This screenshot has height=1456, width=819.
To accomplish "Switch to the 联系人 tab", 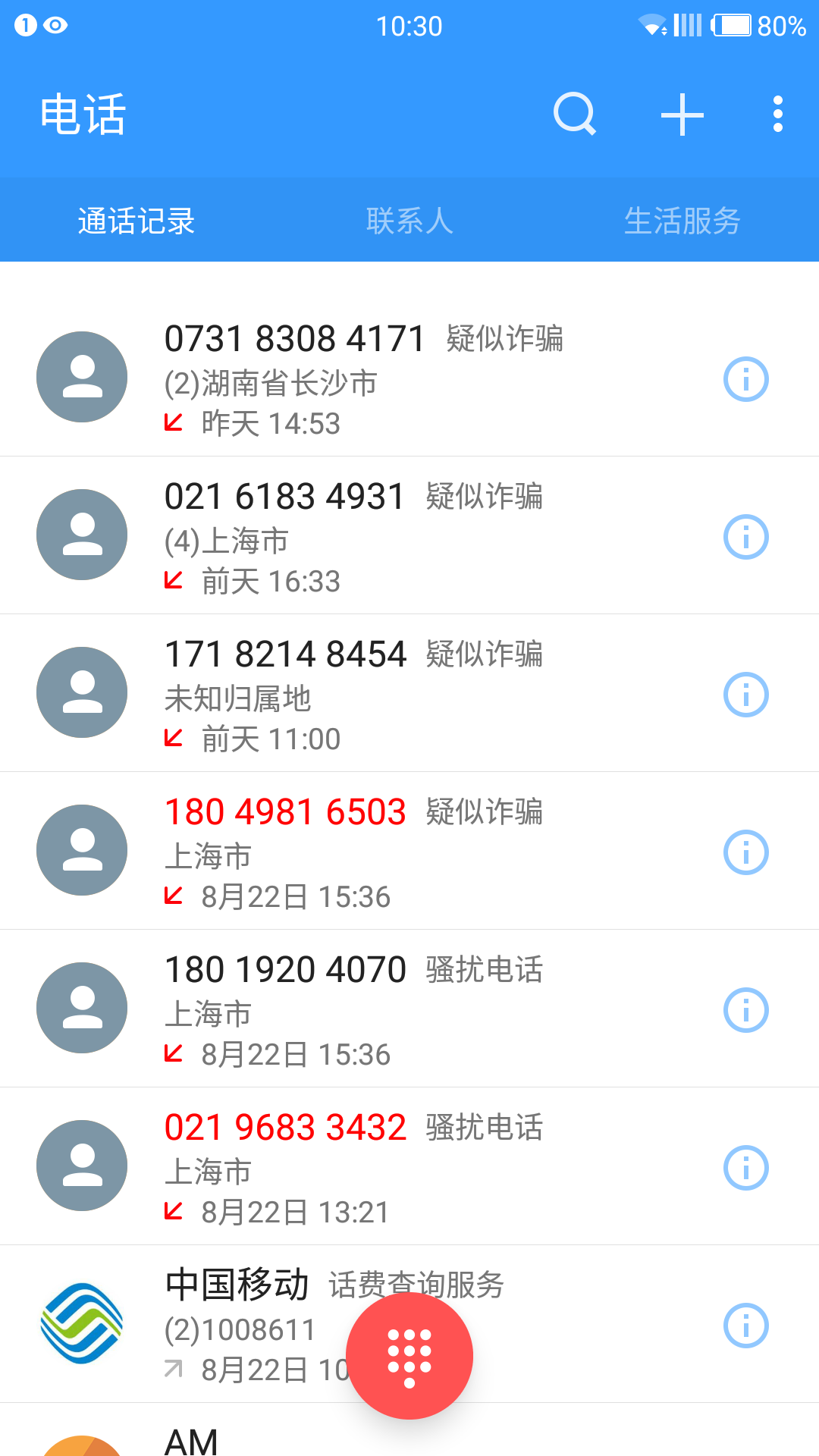I will pyautogui.click(x=409, y=221).
